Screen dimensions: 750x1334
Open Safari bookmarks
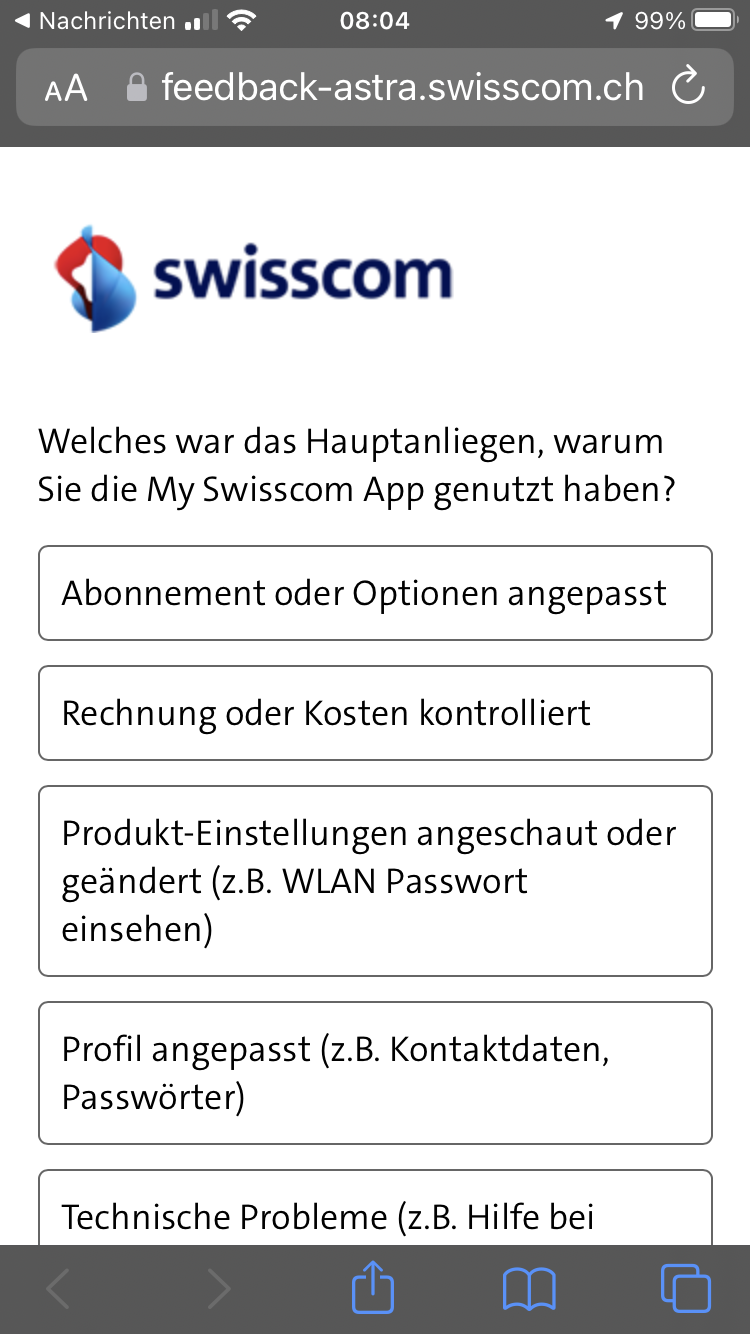click(x=529, y=1289)
